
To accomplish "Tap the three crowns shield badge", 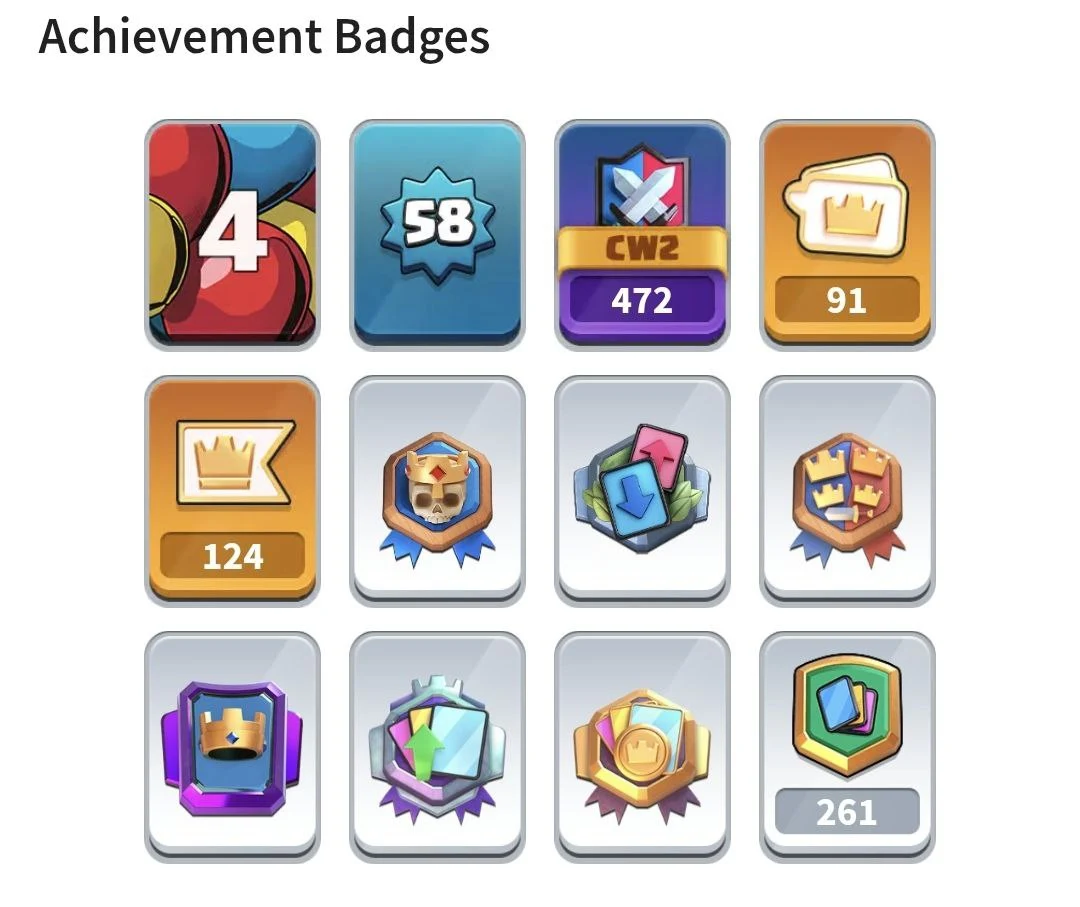I will pyautogui.click(x=847, y=490).
